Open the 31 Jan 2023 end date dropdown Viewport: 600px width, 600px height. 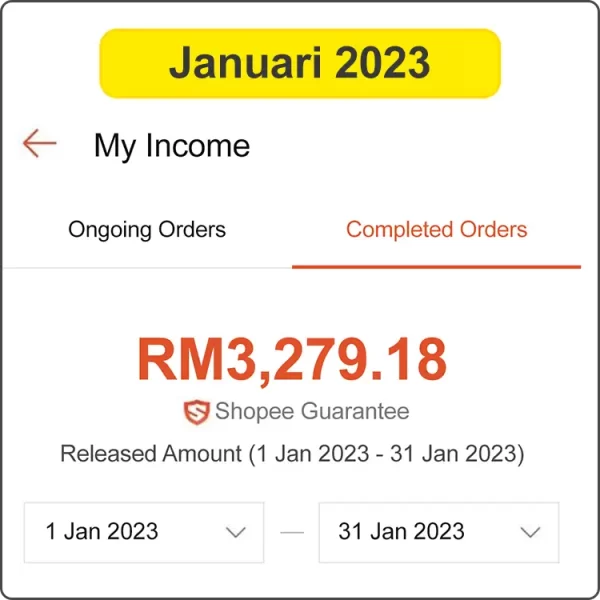point(438,532)
